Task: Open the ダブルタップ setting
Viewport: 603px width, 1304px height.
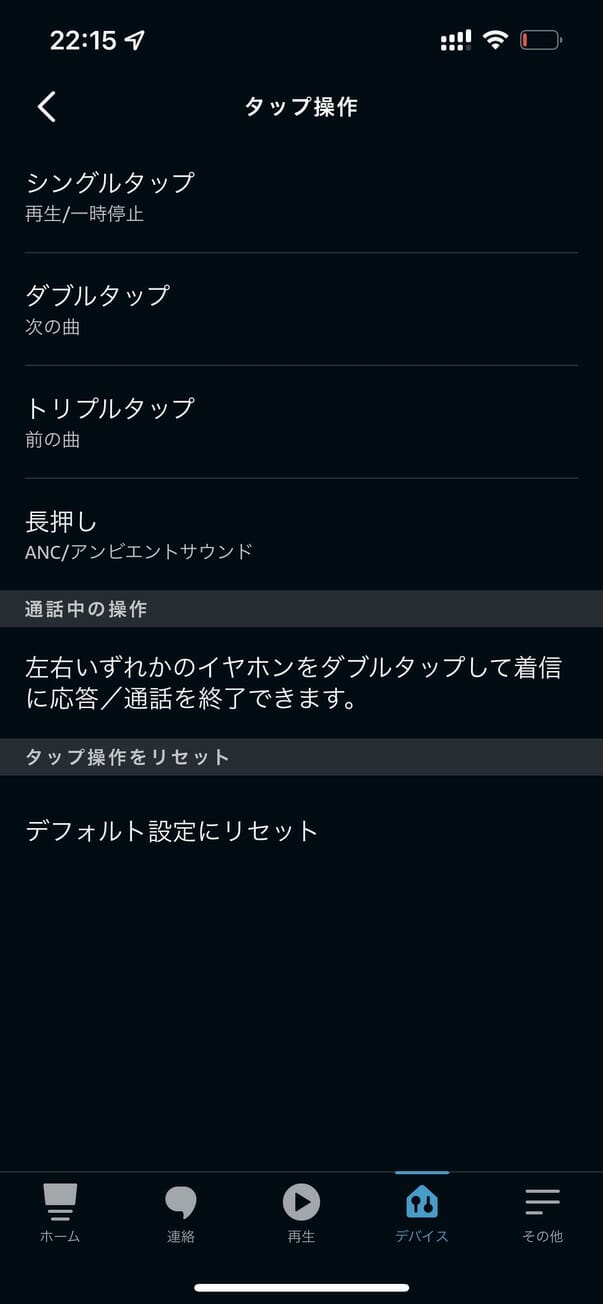Action: click(x=301, y=309)
